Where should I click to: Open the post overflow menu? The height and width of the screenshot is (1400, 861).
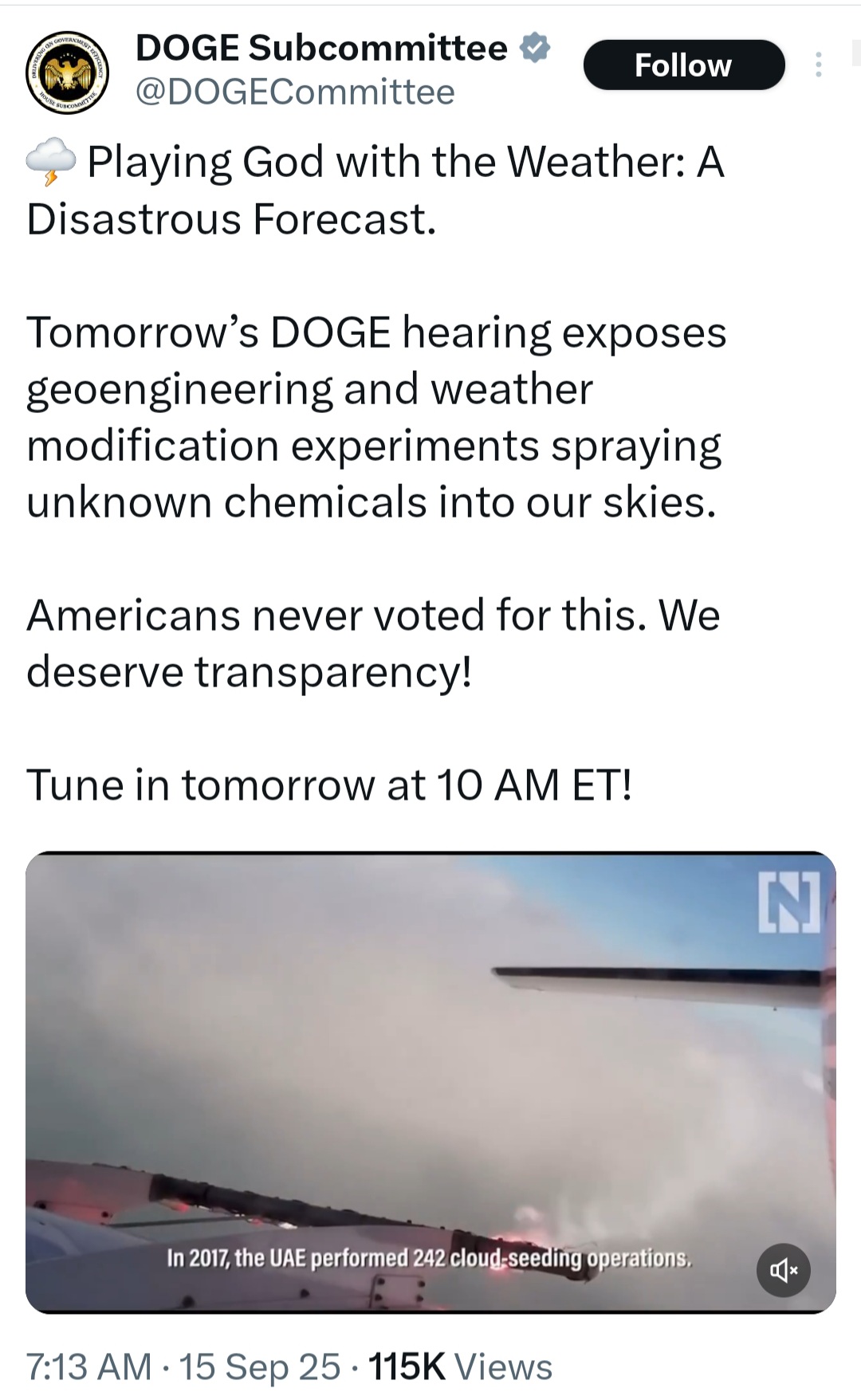tap(818, 65)
